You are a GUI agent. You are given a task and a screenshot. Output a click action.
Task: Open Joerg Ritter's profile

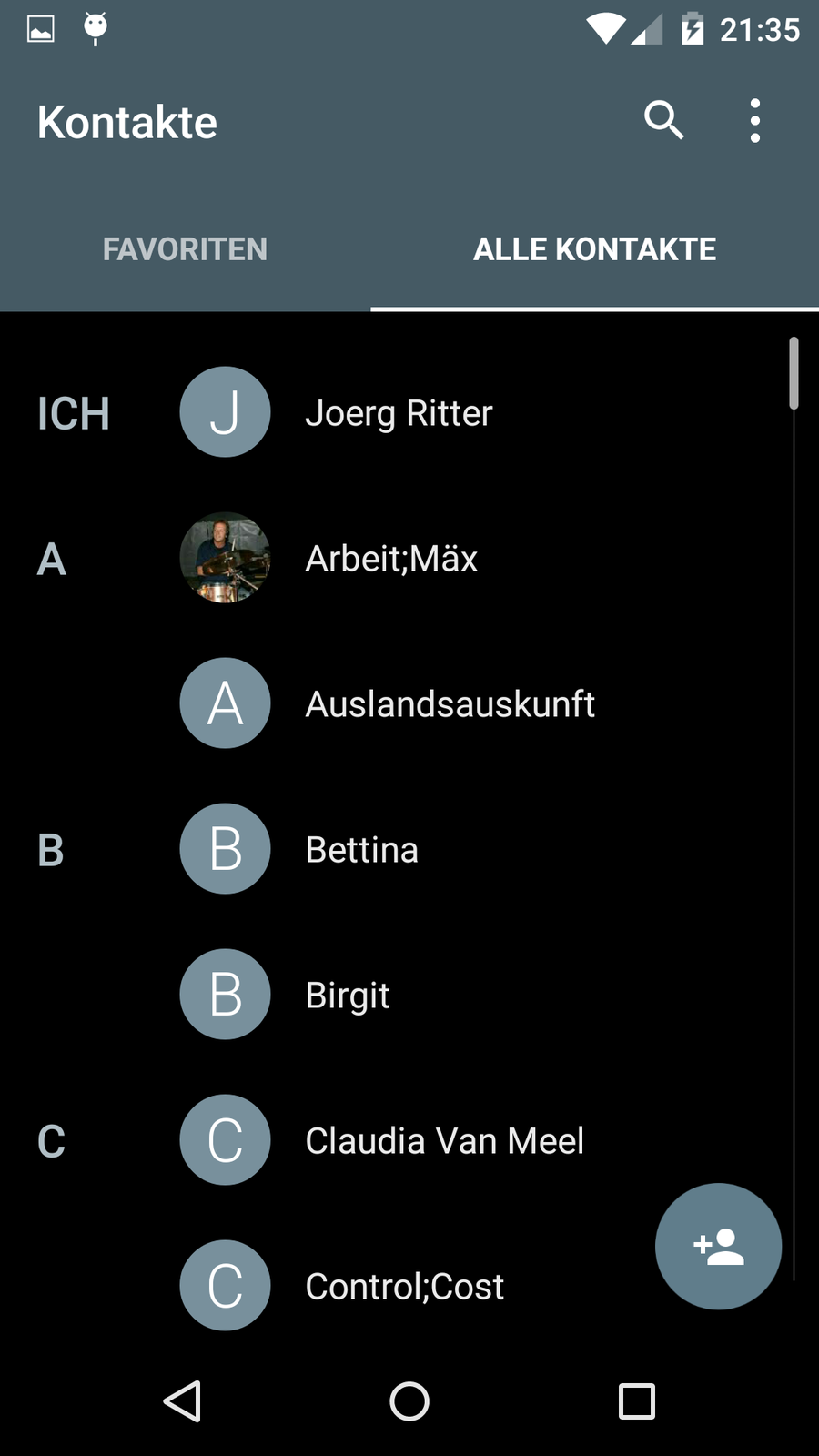pyautogui.click(x=399, y=413)
